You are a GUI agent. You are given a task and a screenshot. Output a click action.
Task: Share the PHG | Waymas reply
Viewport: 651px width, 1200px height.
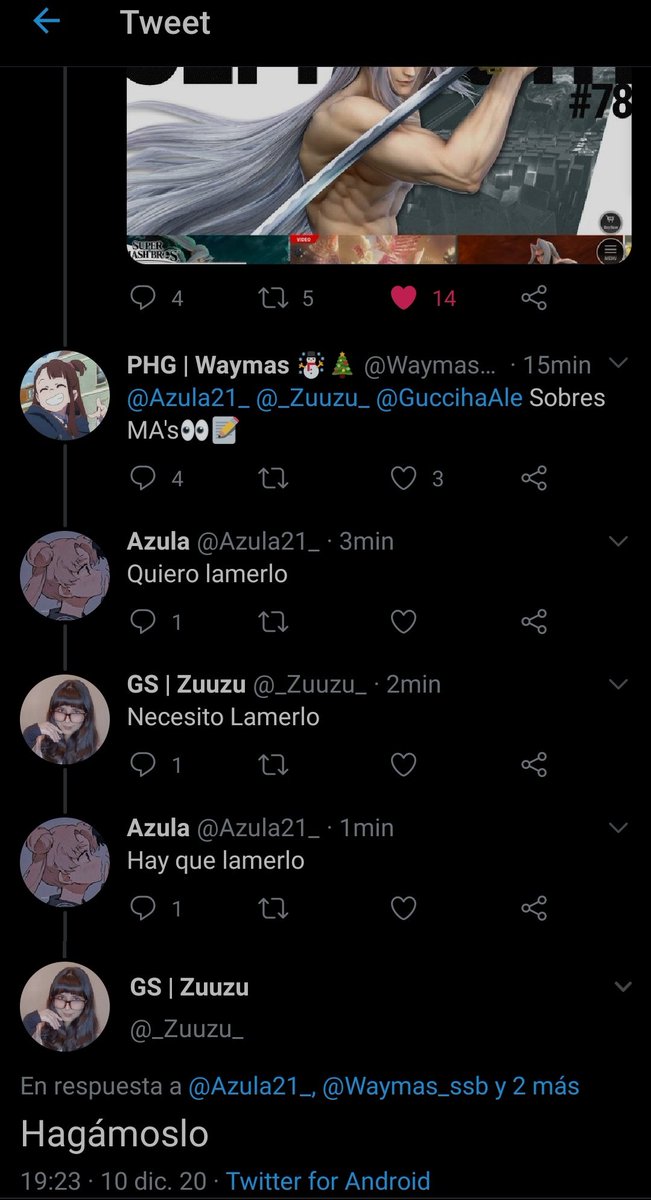[x=534, y=479]
